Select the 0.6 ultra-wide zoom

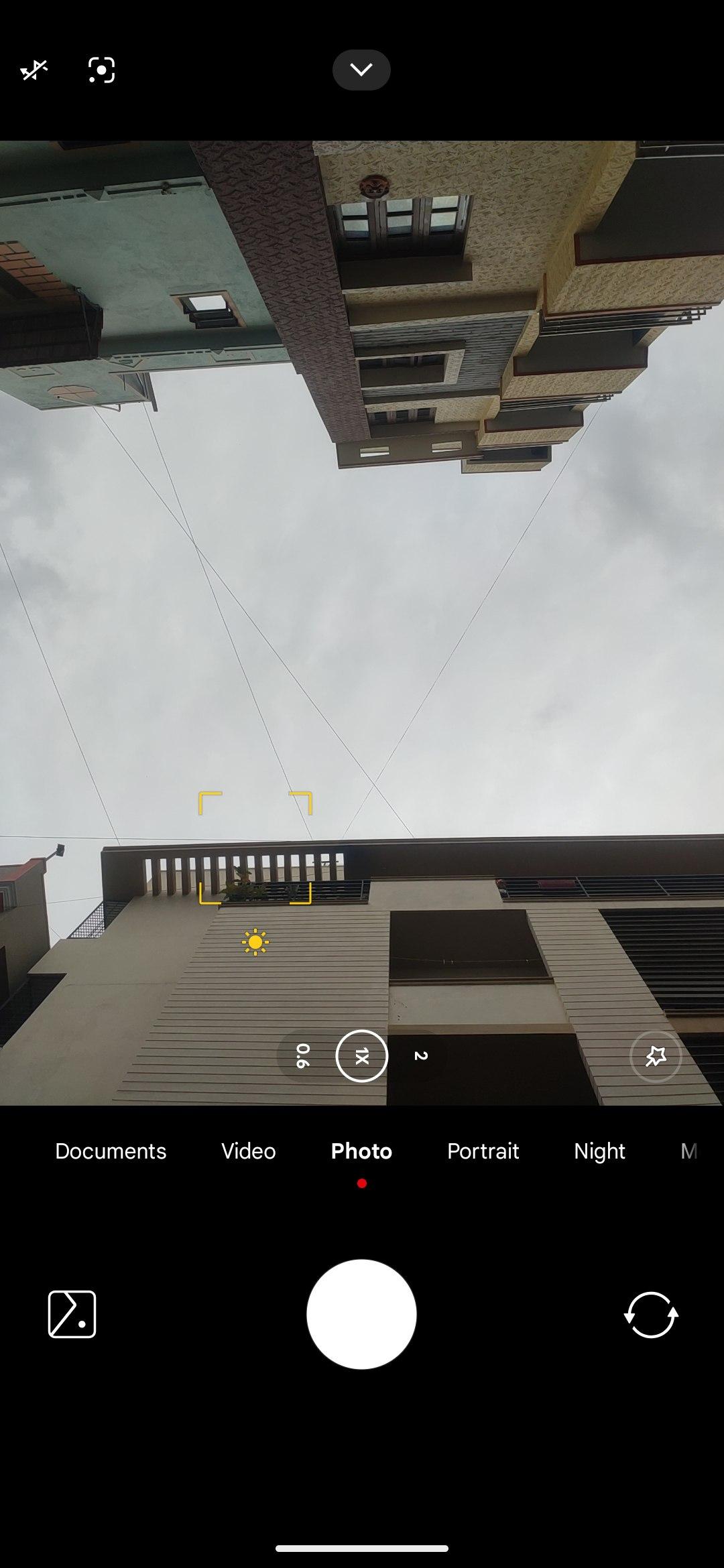(302, 1056)
